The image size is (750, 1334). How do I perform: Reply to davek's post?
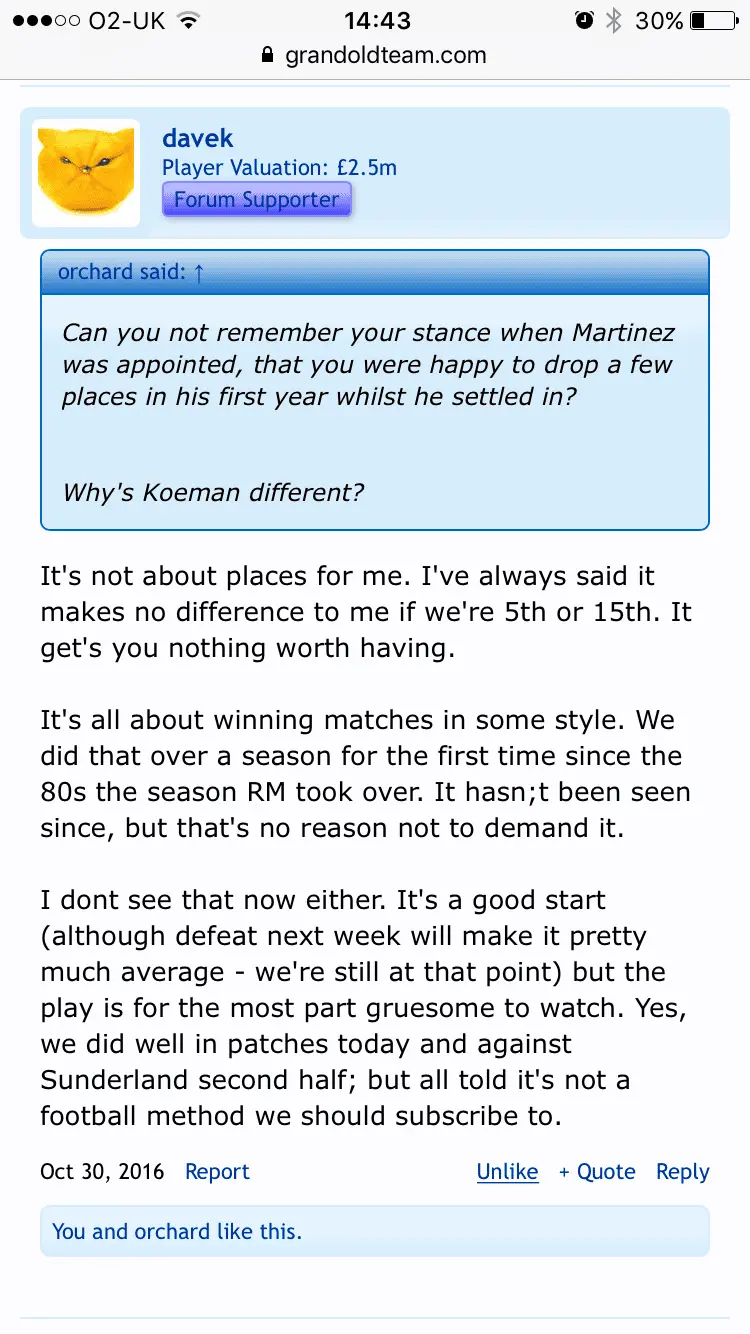682,1171
